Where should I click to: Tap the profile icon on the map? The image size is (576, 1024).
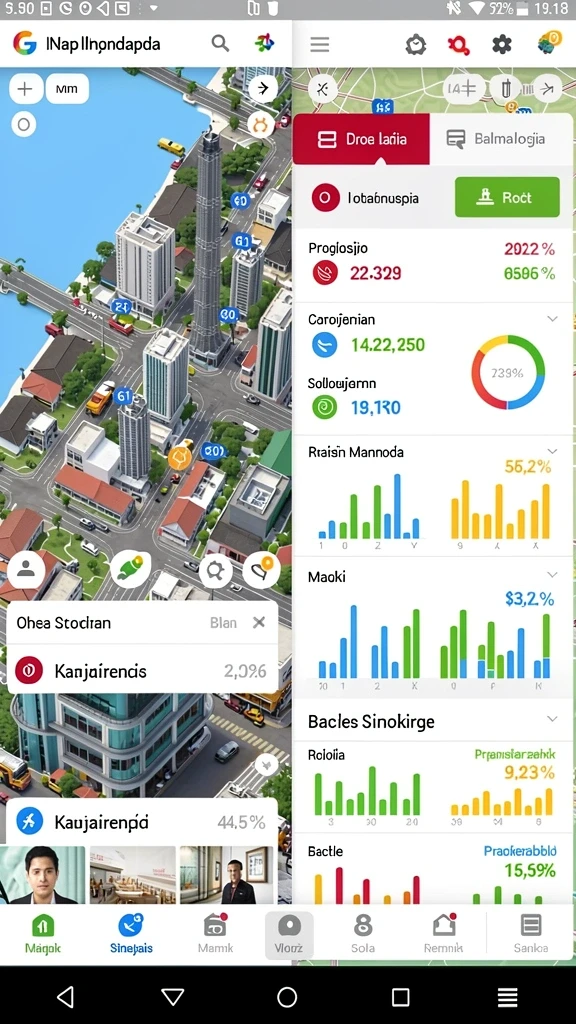coord(25,569)
